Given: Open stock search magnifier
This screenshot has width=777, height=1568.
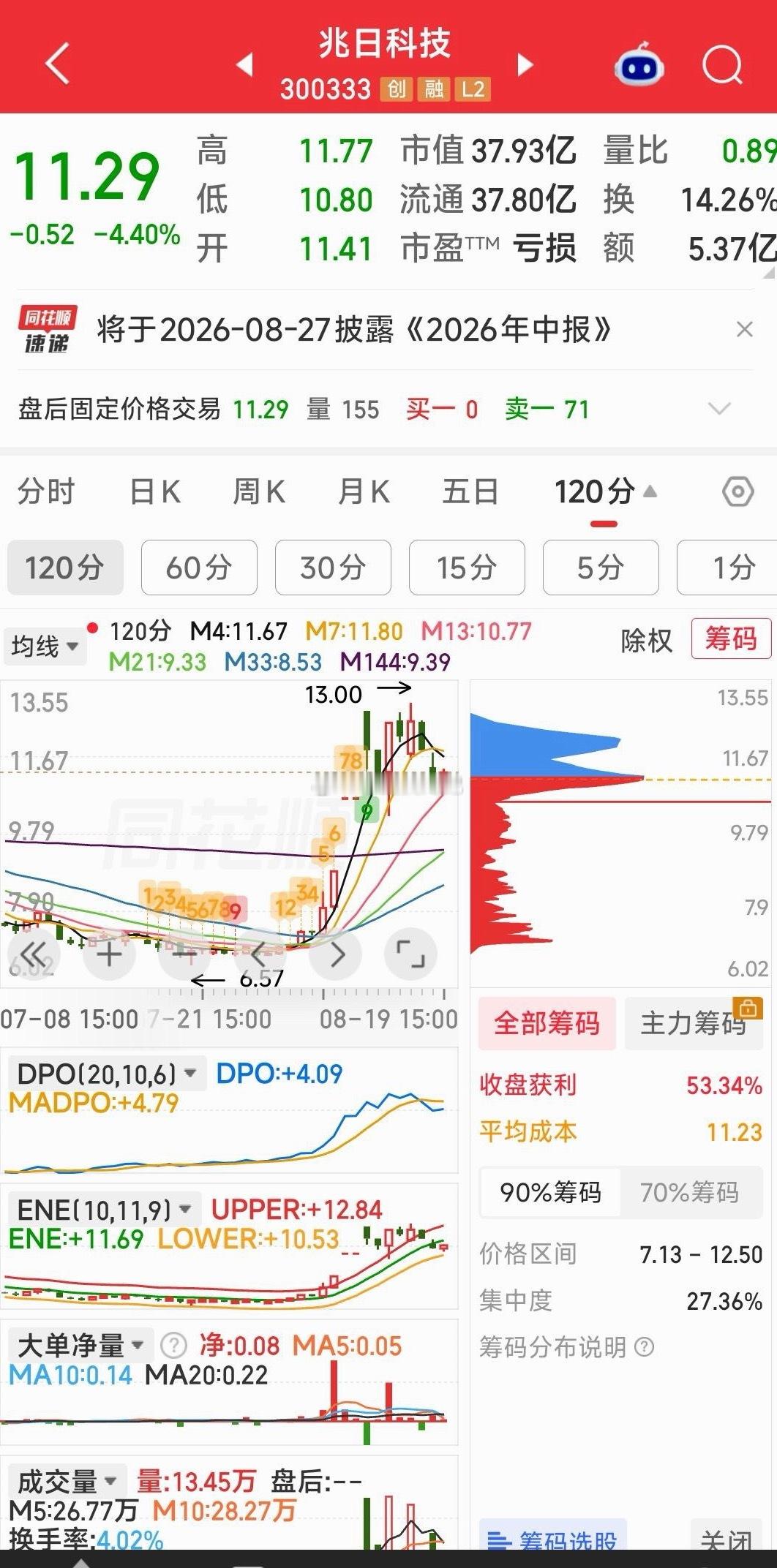Looking at the screenshot, I should [723, 66].
